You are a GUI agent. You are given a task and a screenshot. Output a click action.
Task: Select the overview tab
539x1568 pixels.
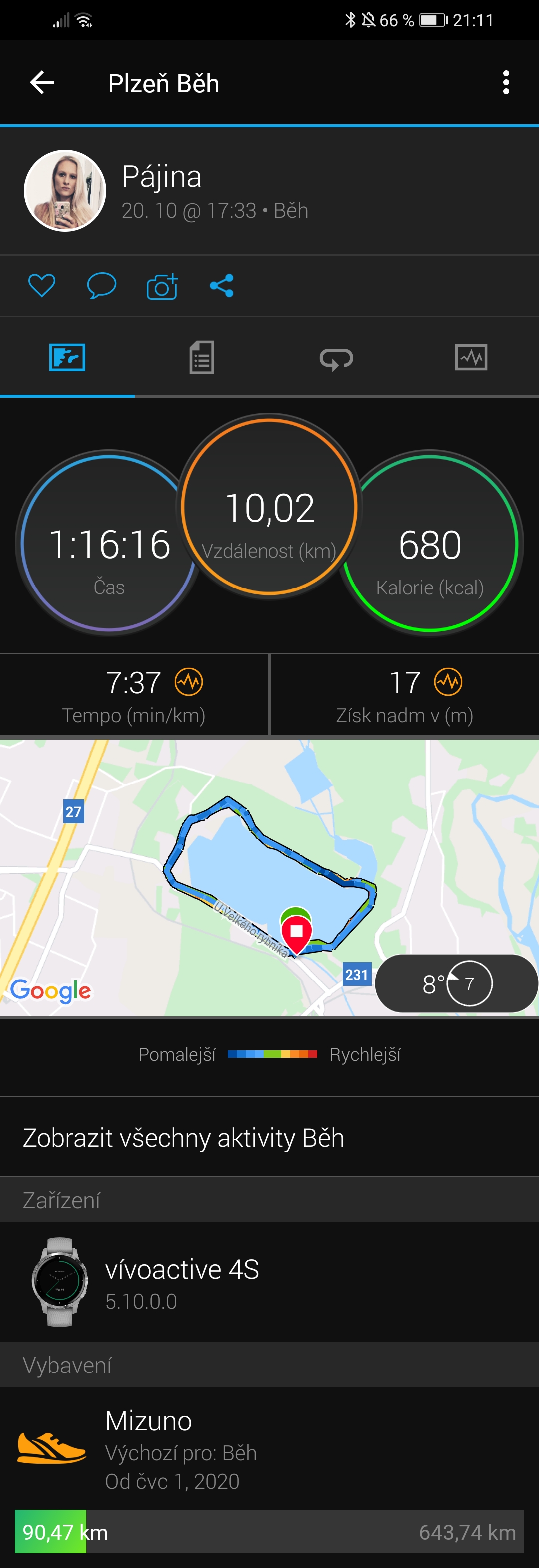[x=67, y=357]
